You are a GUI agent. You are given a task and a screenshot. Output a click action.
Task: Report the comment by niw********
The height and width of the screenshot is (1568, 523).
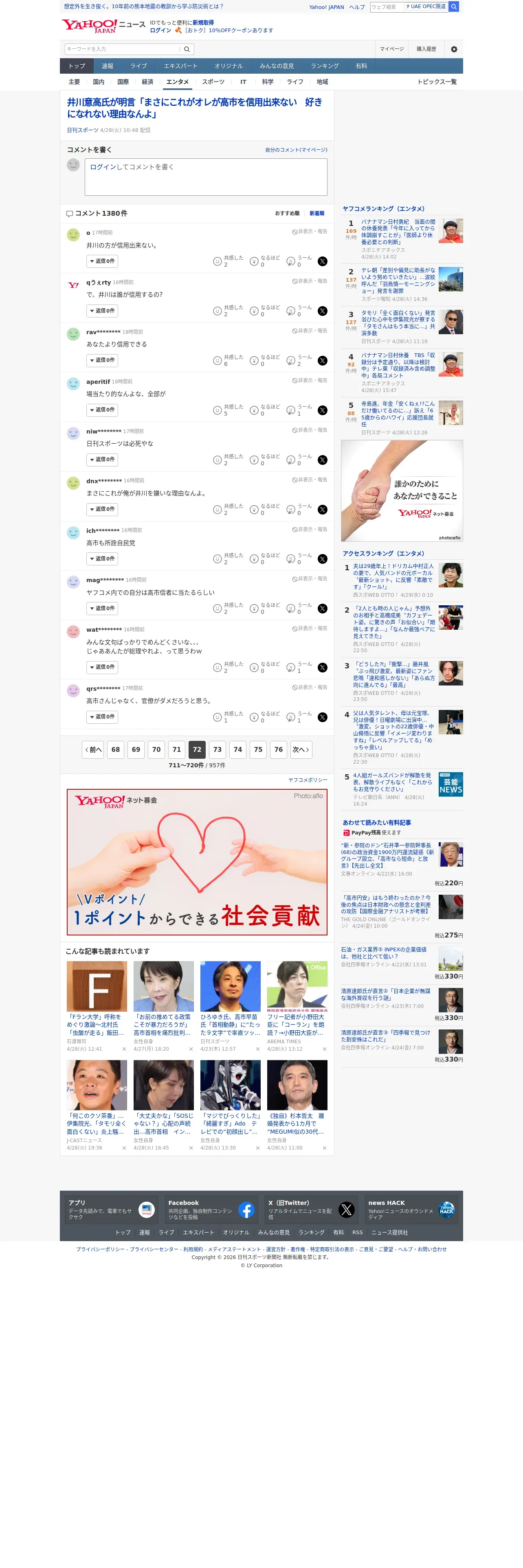tap(309, 430)
